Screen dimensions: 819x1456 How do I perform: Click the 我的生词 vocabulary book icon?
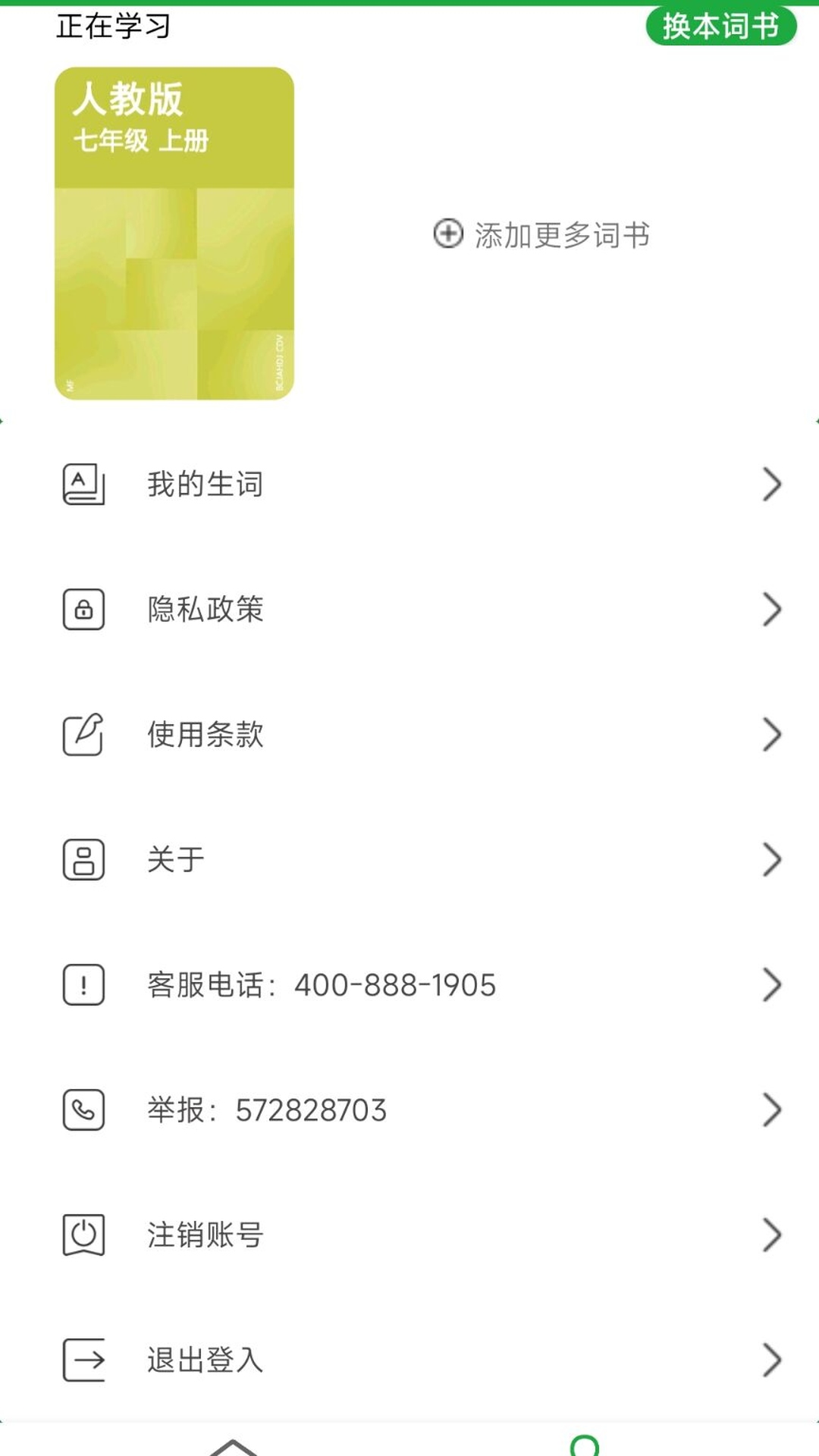click(83, 484)
